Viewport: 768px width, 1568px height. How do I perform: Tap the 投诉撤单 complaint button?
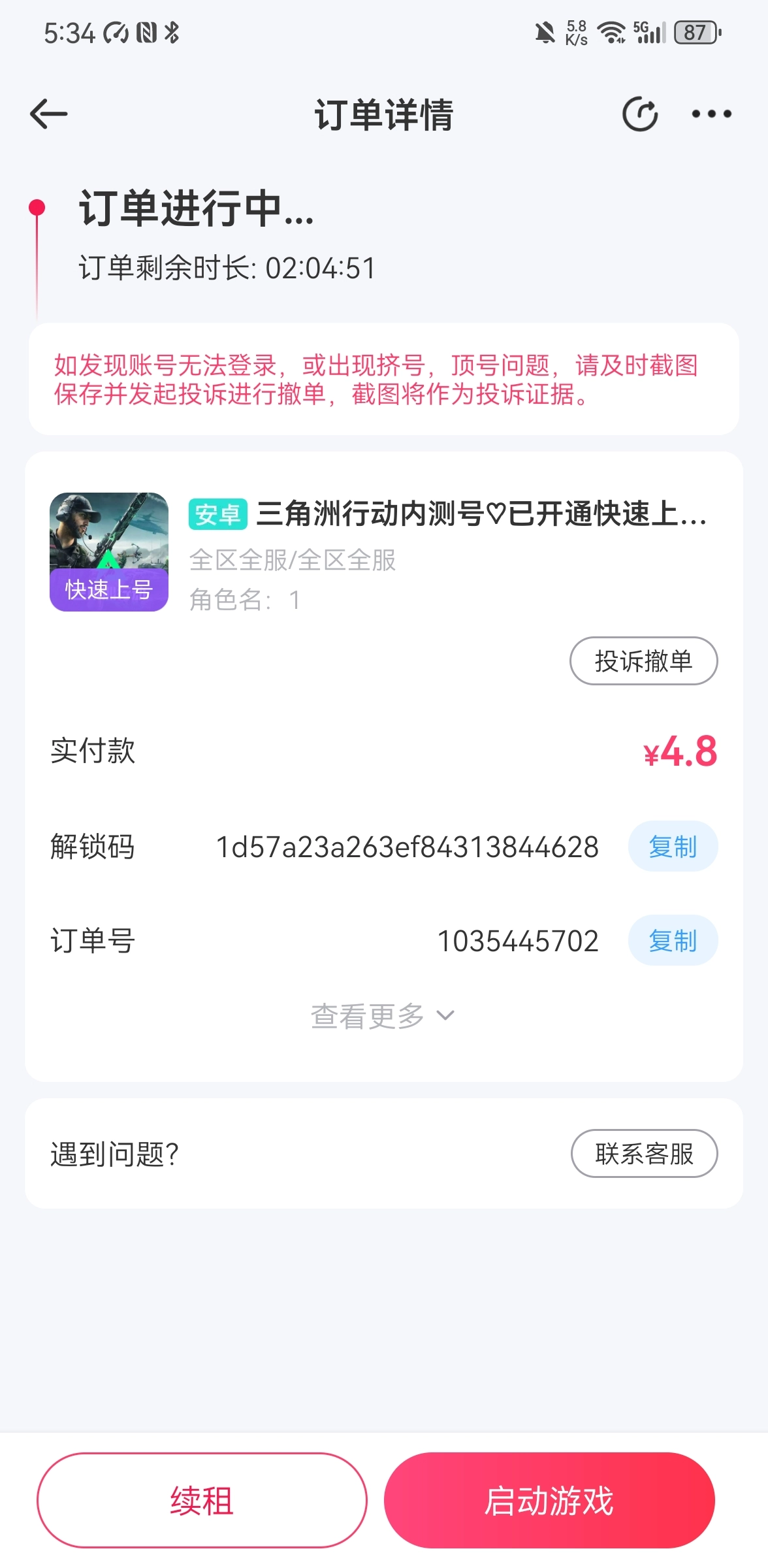click(x=643, y=661)
